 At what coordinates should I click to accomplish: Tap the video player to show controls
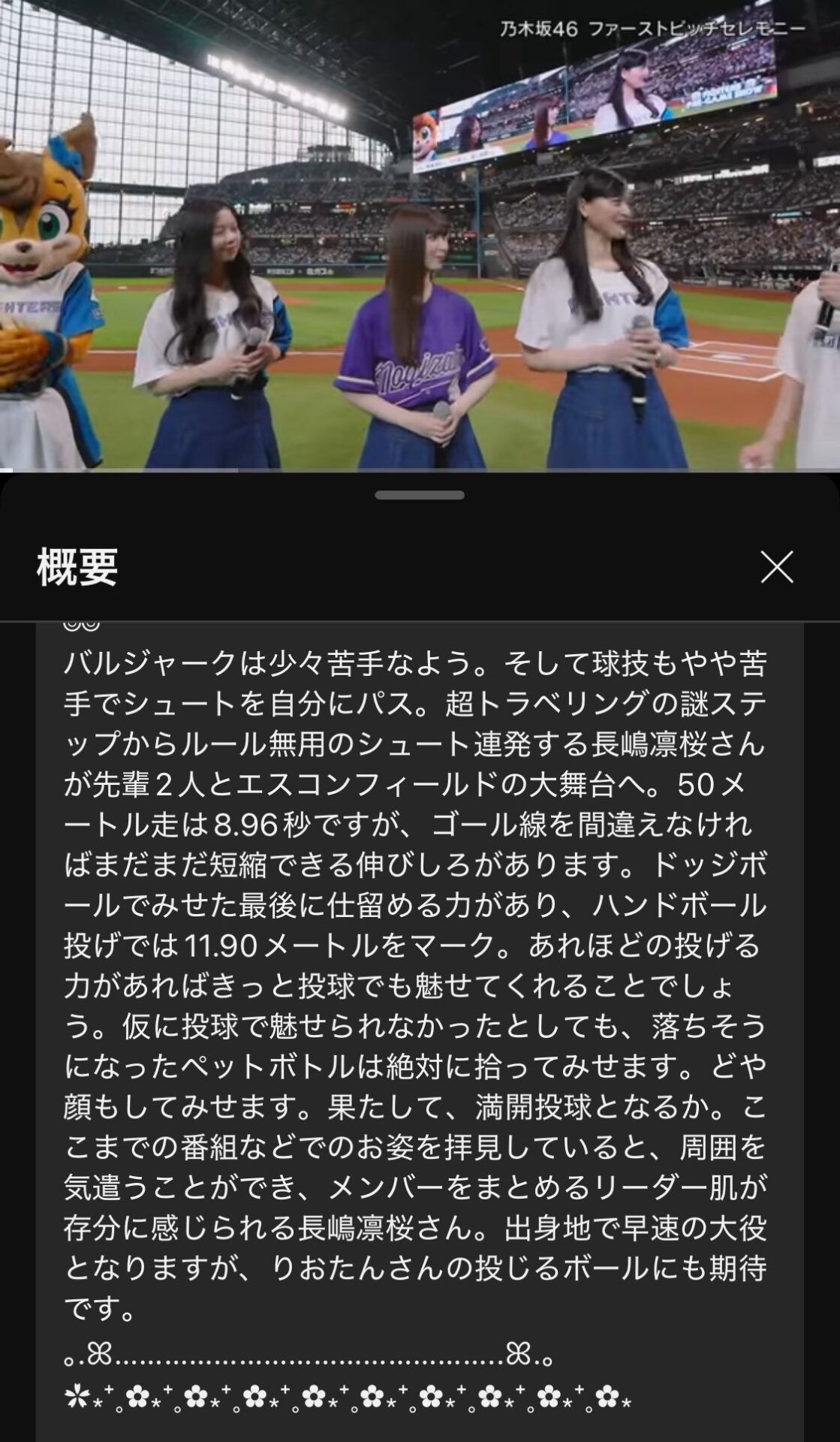(420, 236)
